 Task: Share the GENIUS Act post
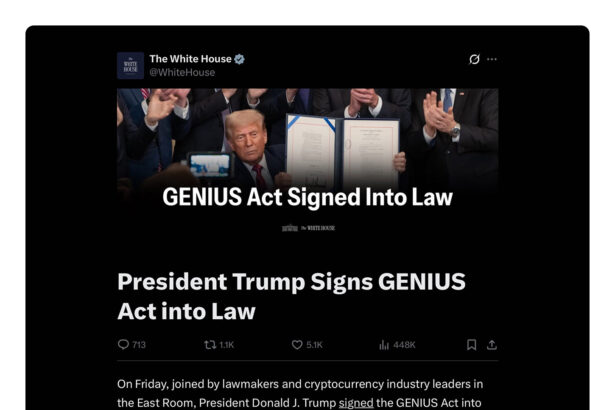pyautogui.click(x=492, y=344)
